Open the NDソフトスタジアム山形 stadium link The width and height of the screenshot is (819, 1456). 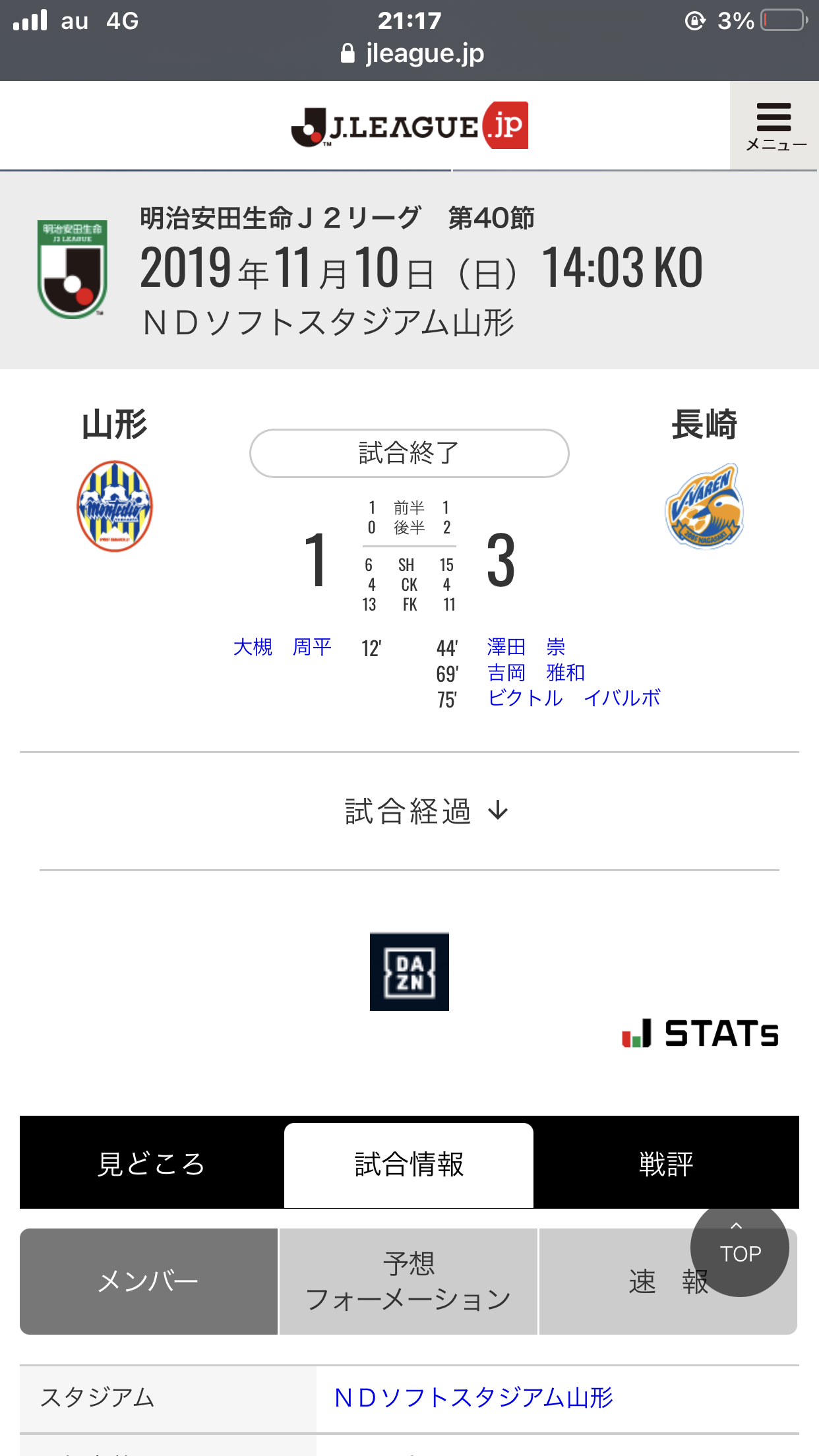(473, 1398)
